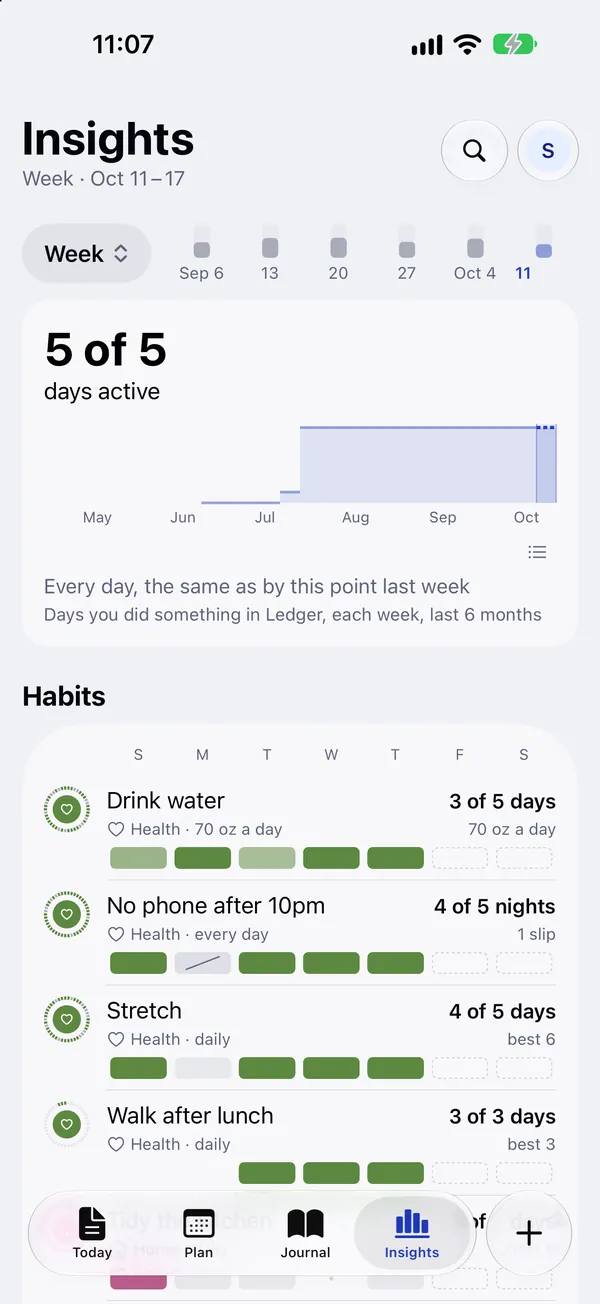Open the list view icon under the chart
Screen dimensions: 600x1304
(537, 552)
